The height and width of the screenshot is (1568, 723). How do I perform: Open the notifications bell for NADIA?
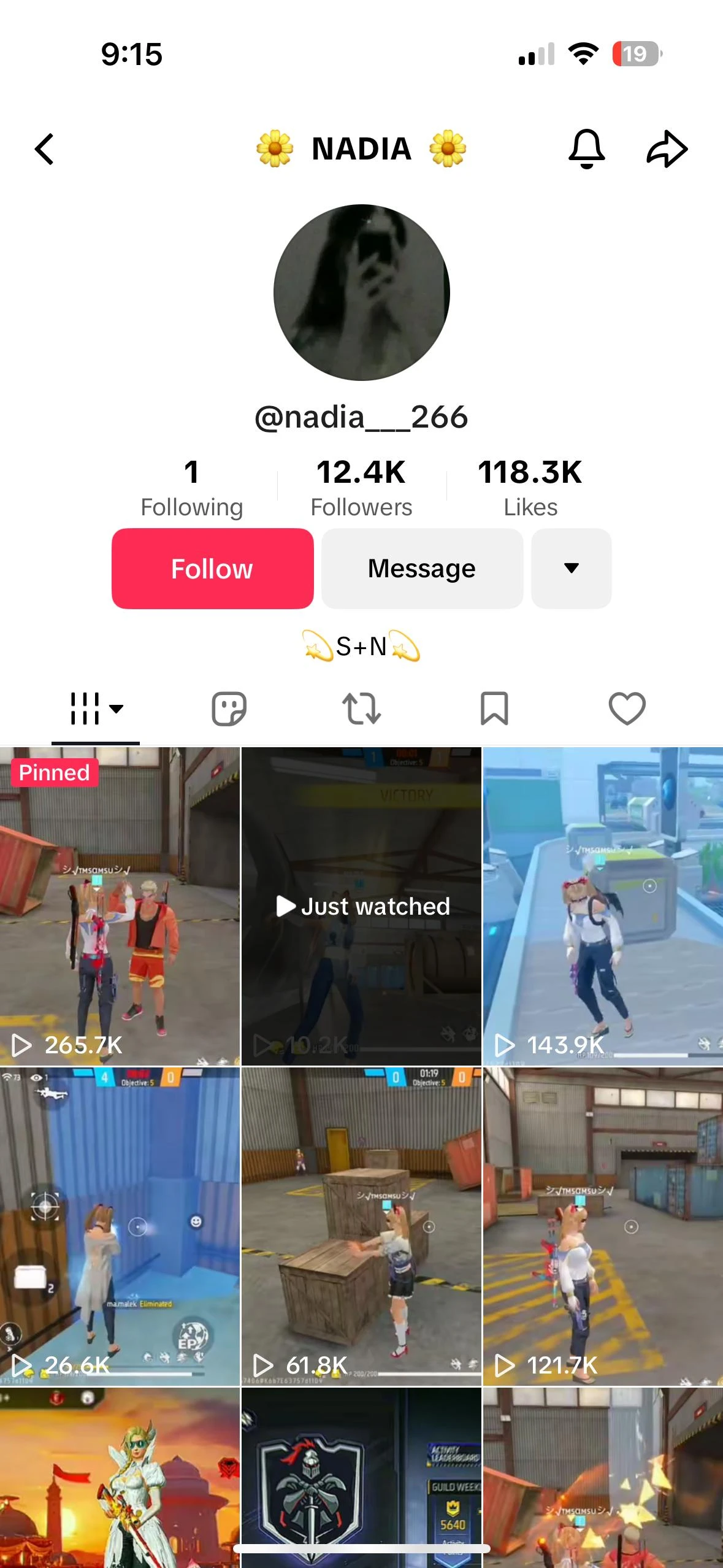pos(587,149)
